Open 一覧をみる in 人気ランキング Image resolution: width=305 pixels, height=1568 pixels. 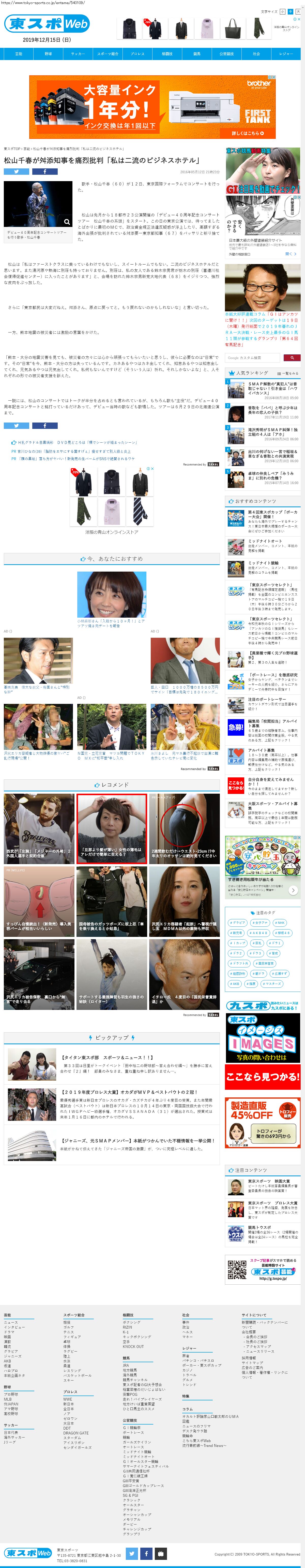click(288, 373)
